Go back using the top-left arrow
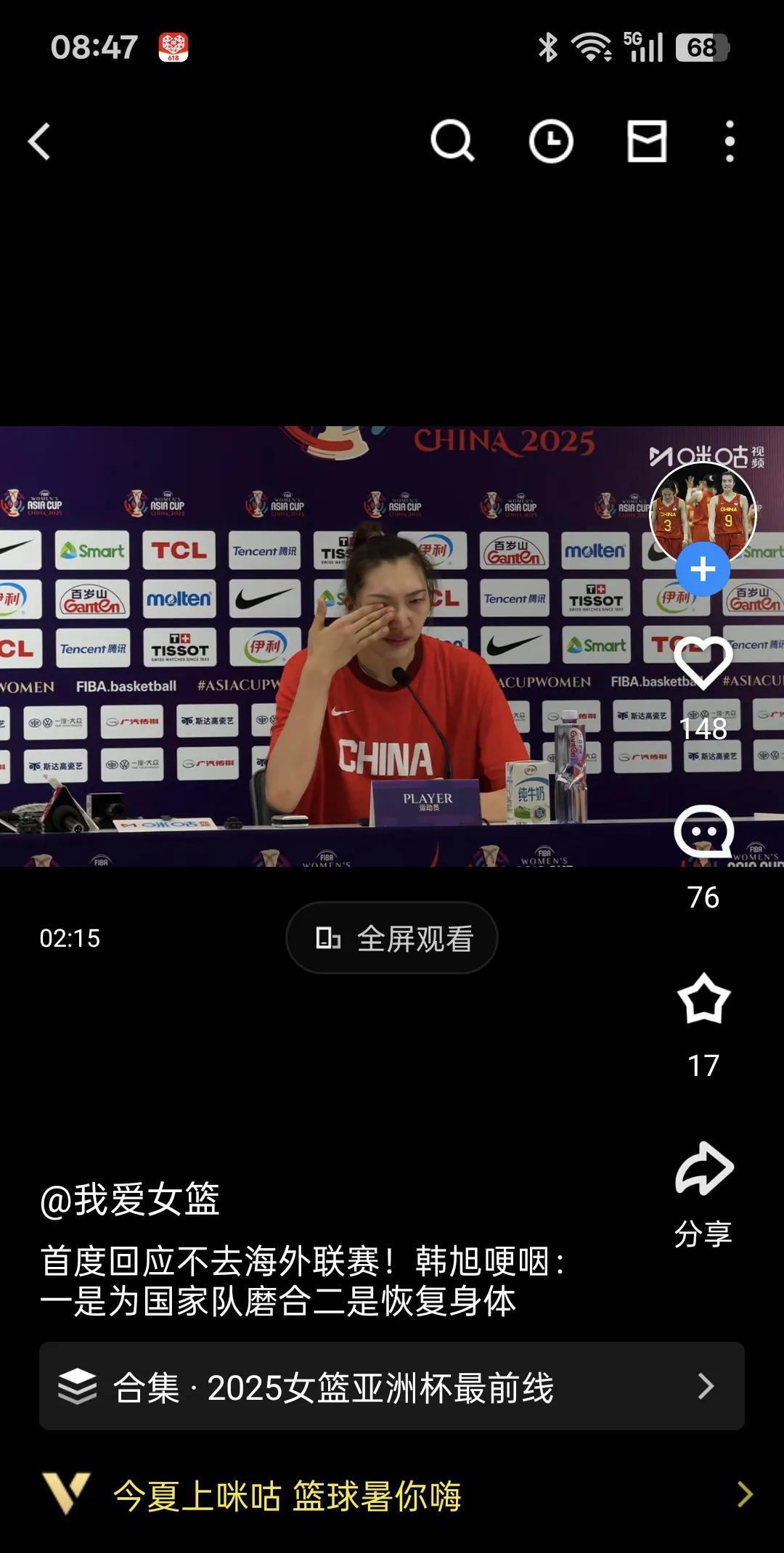 point(40,141)
